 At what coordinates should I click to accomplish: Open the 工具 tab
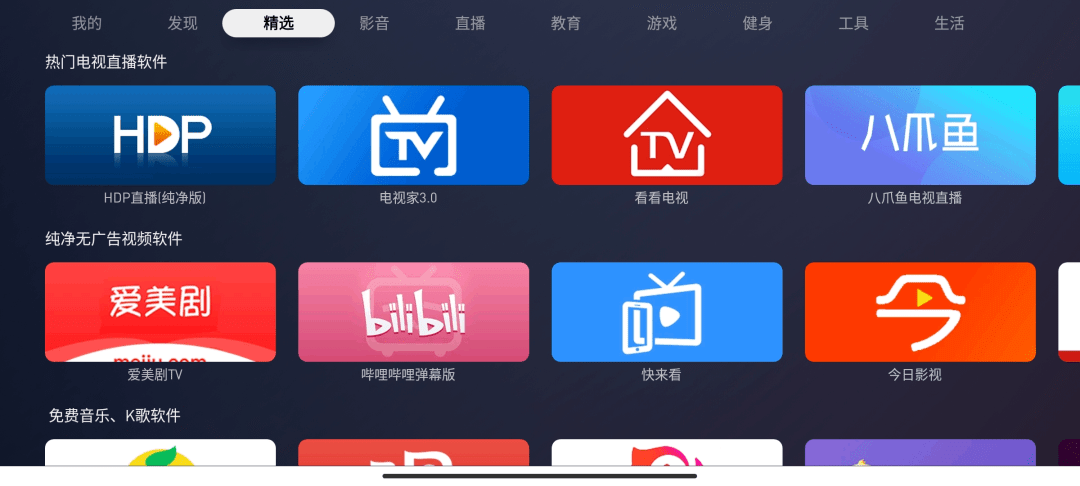(854, 23)
